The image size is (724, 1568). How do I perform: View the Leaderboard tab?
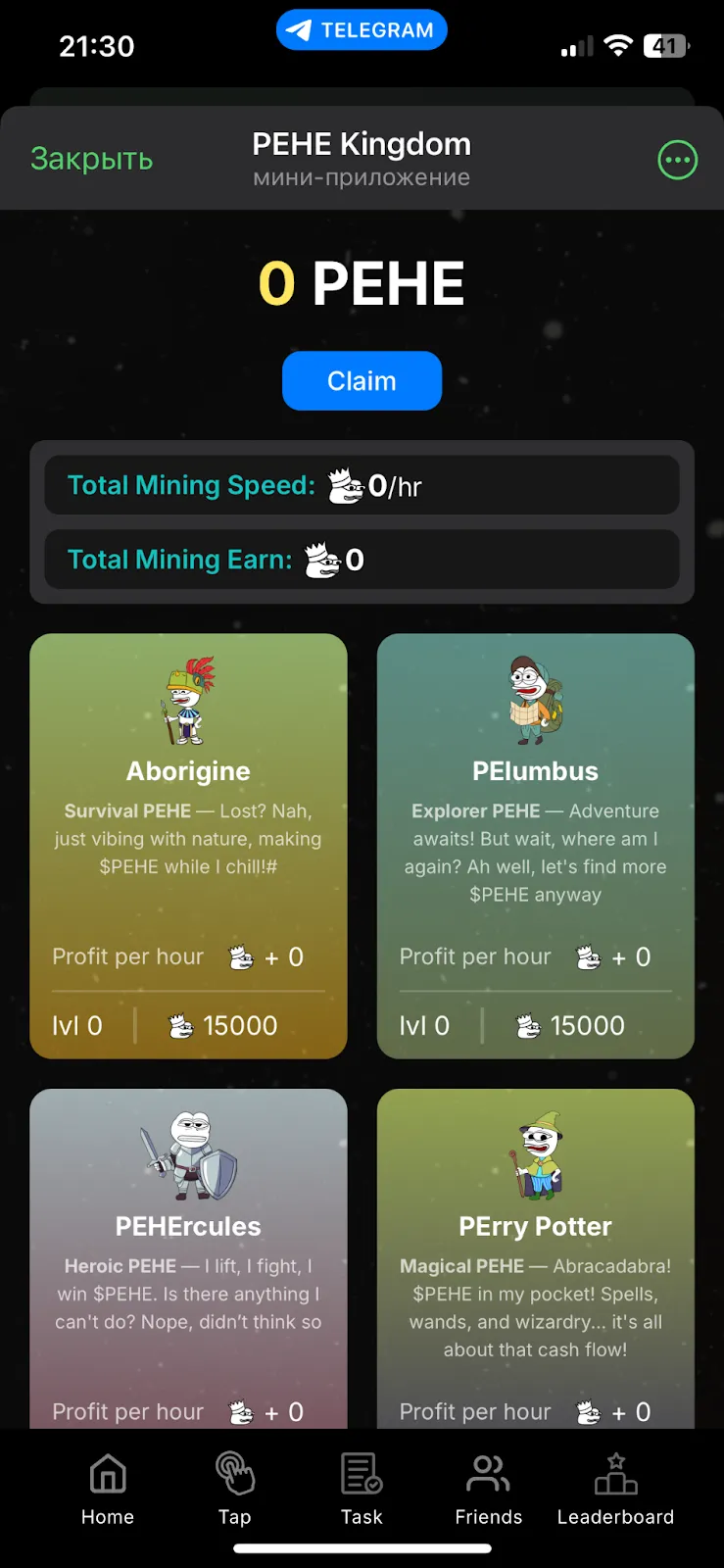pos(615,1490)
